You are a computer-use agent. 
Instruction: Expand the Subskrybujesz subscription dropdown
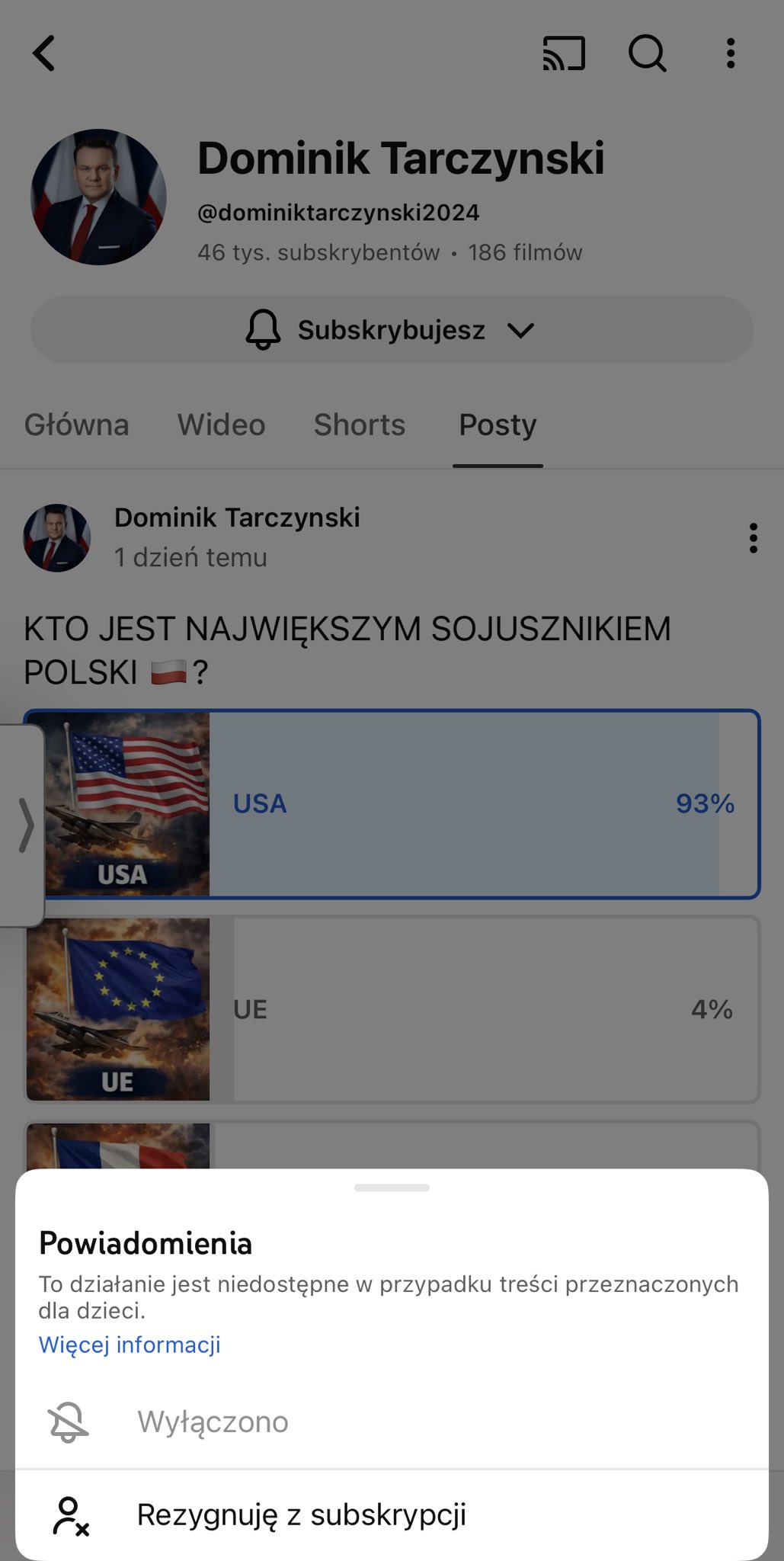click(x=392, y=330)
